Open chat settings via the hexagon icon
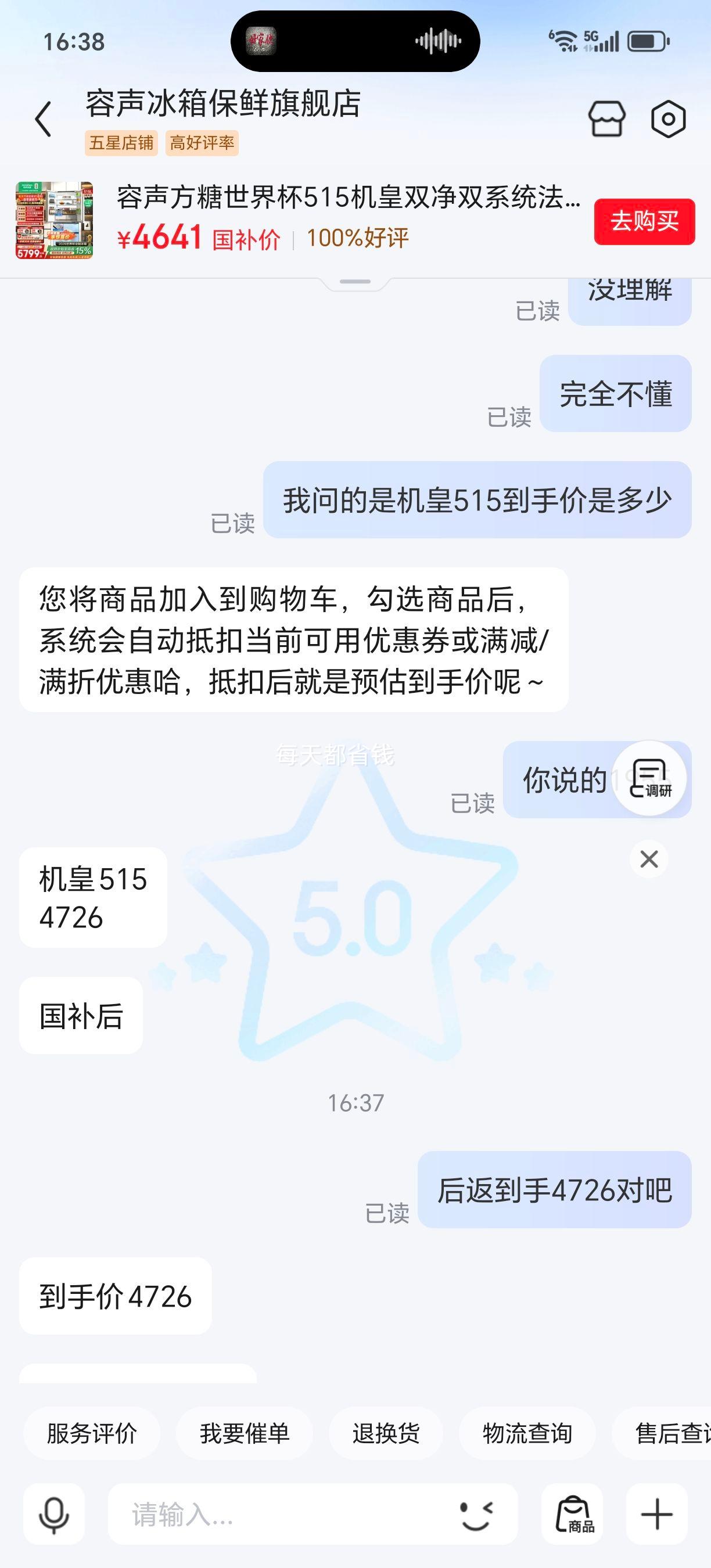 click(x=668, y=119)
